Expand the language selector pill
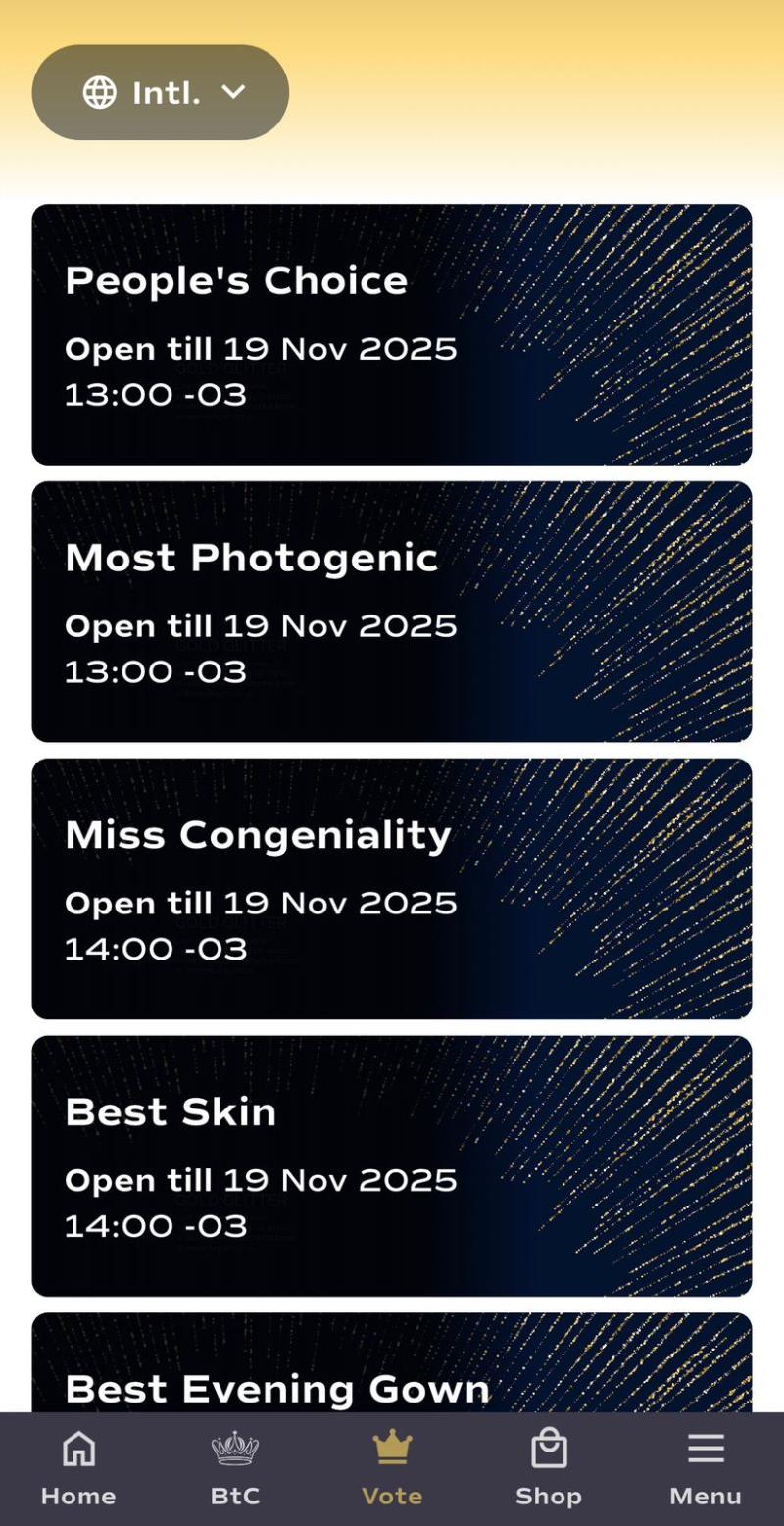This screenshot has width=784, height=1526. (x=160, y=92)
